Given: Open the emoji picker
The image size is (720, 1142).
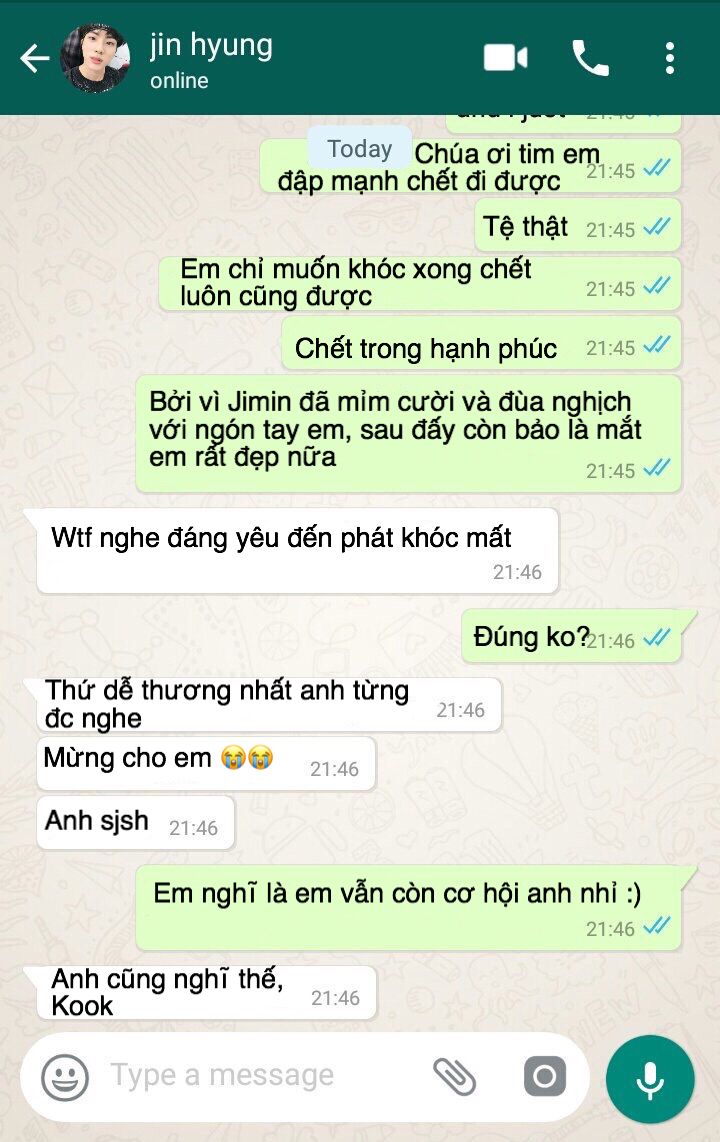Looking at the screenshot, I should pyautogui.click(x=65, y=1077).
